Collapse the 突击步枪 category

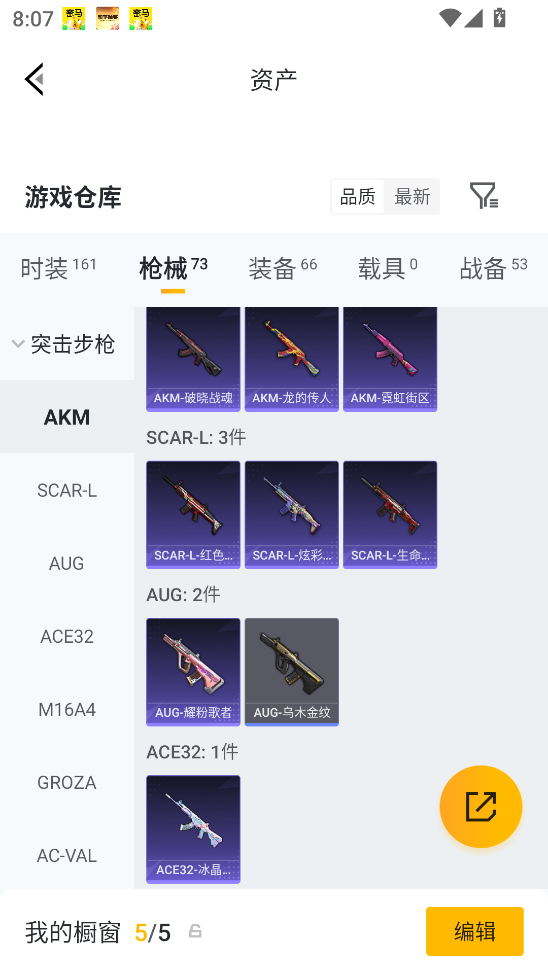click(x=63, y=344)
